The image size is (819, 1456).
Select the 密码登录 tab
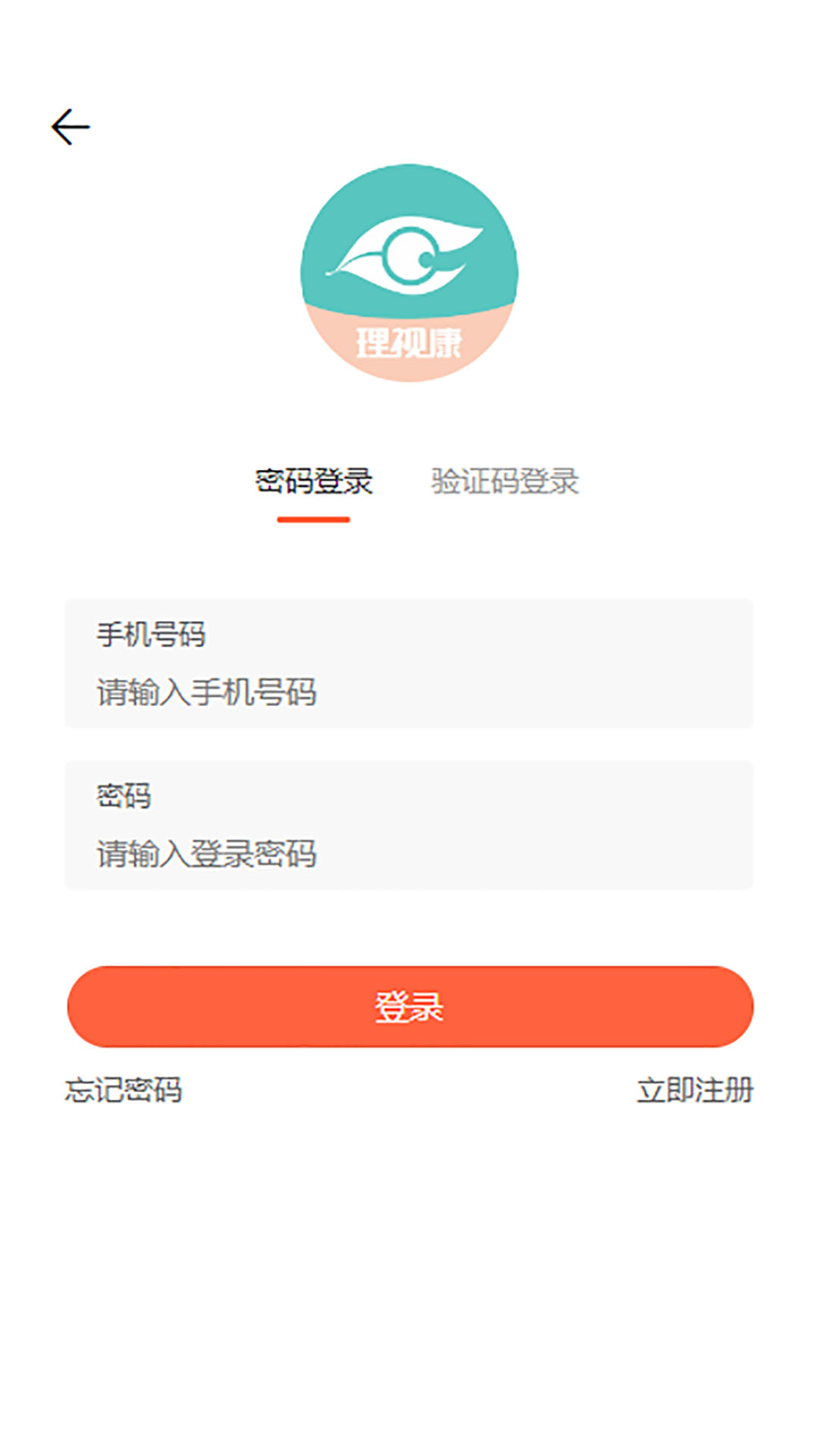pos(313,482)
